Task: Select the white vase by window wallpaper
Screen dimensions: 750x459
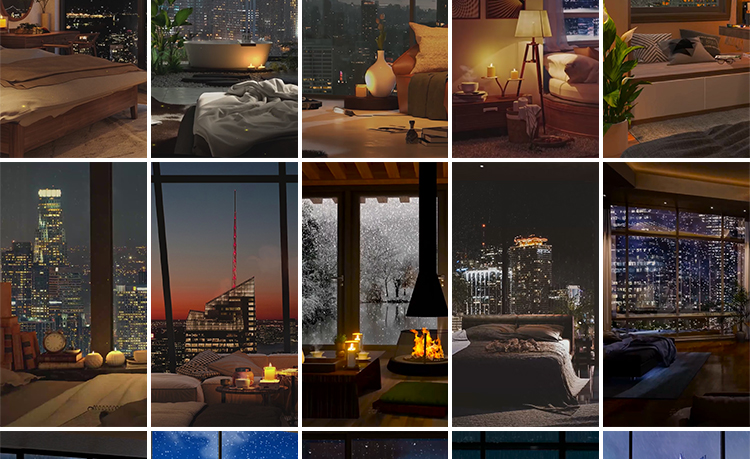Action: pyautogui.click(x=375, y=78)
